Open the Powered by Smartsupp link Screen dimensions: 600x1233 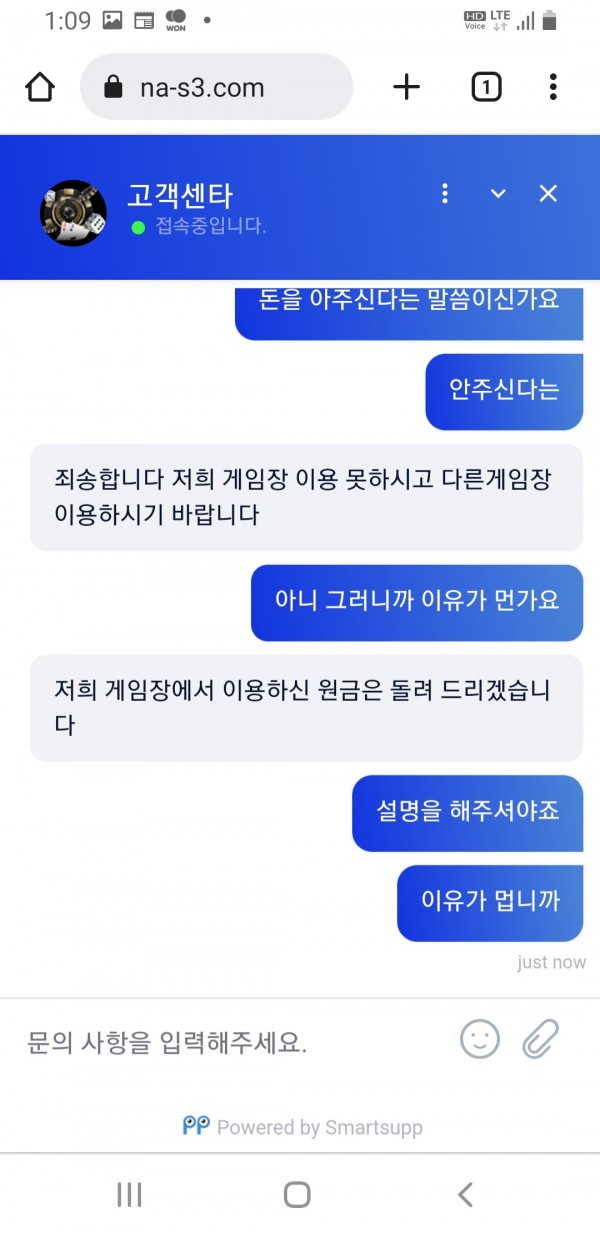pos(302,1127)
